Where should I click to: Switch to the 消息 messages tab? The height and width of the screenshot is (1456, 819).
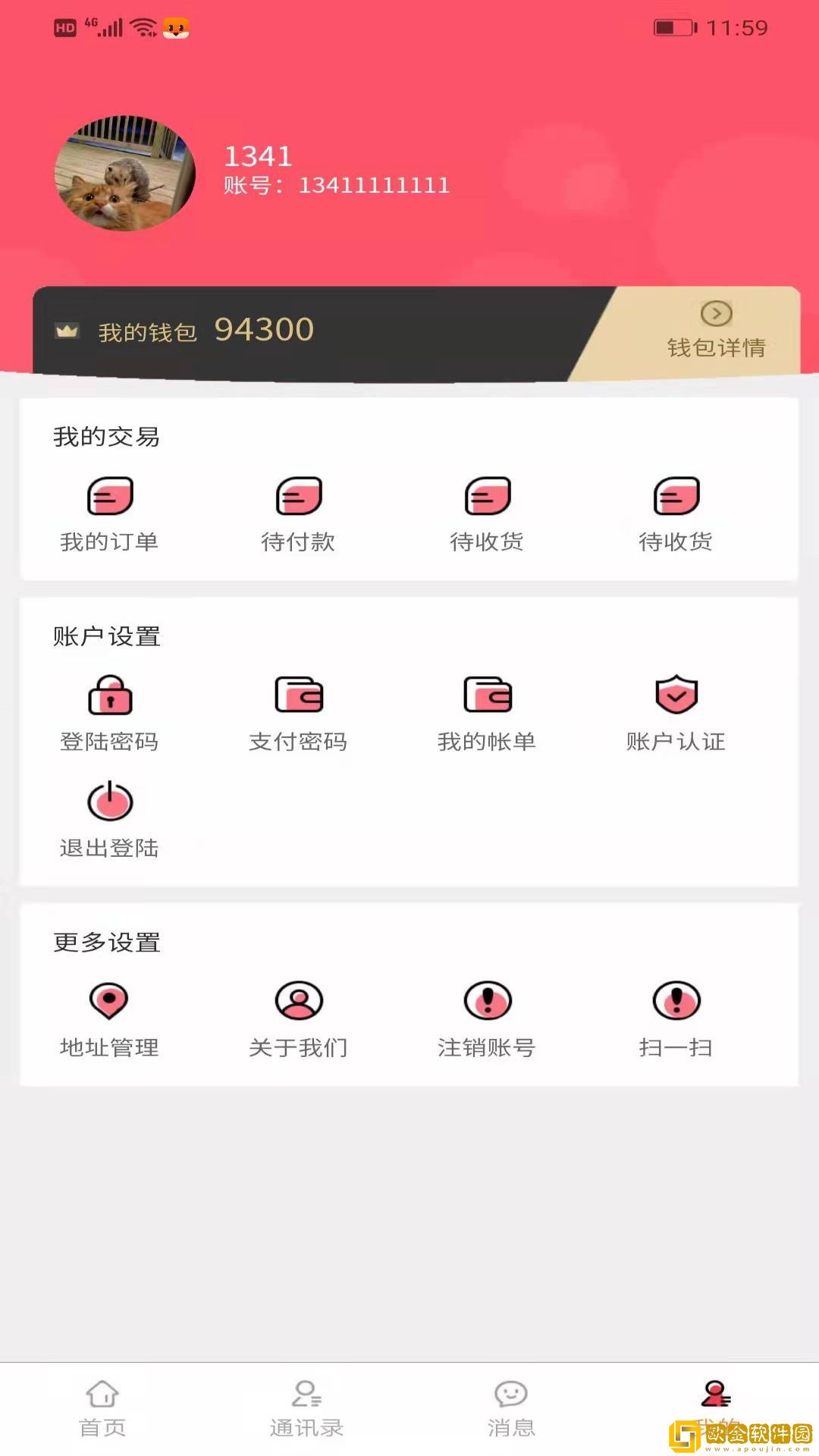(x=511, y=1409)
